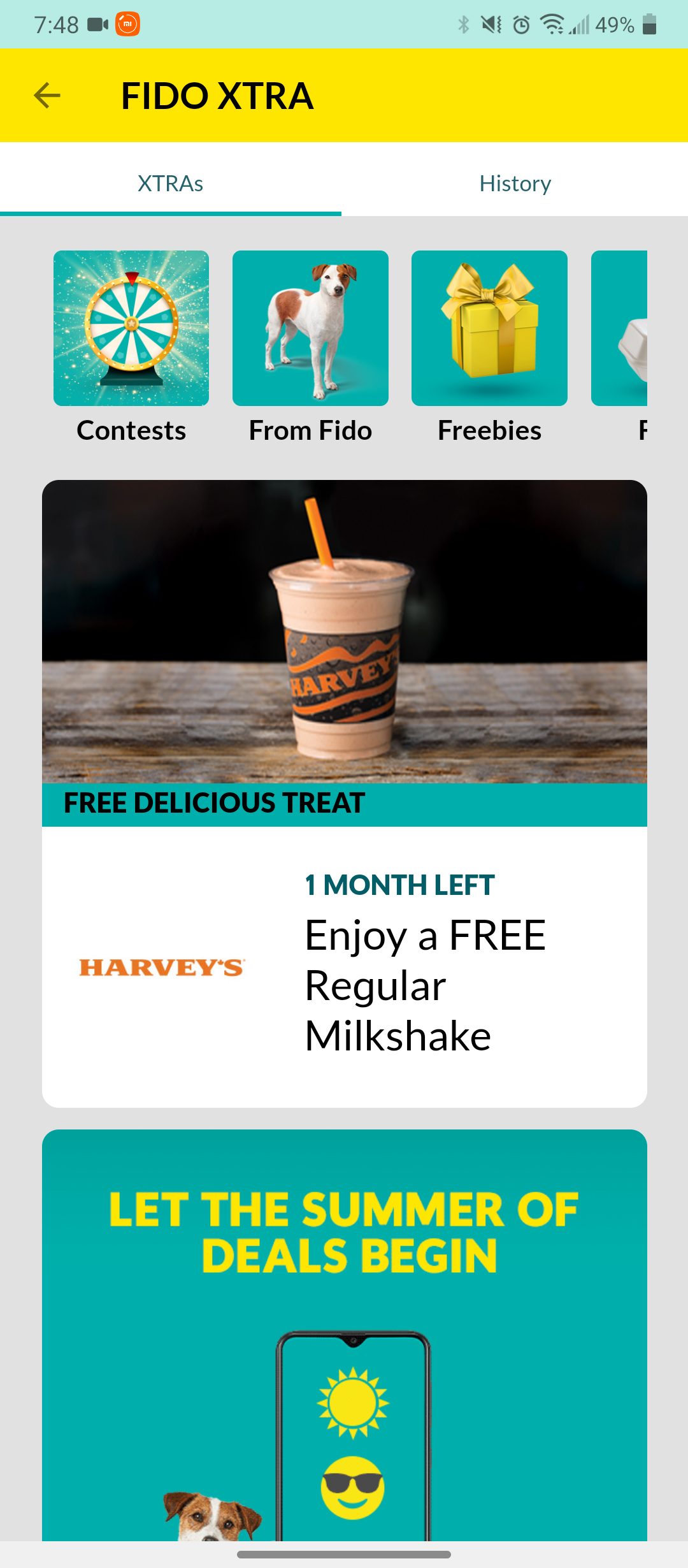The image size is (688, 1568).
Task: Open the Contests category
Action: [x=131, y=347]
